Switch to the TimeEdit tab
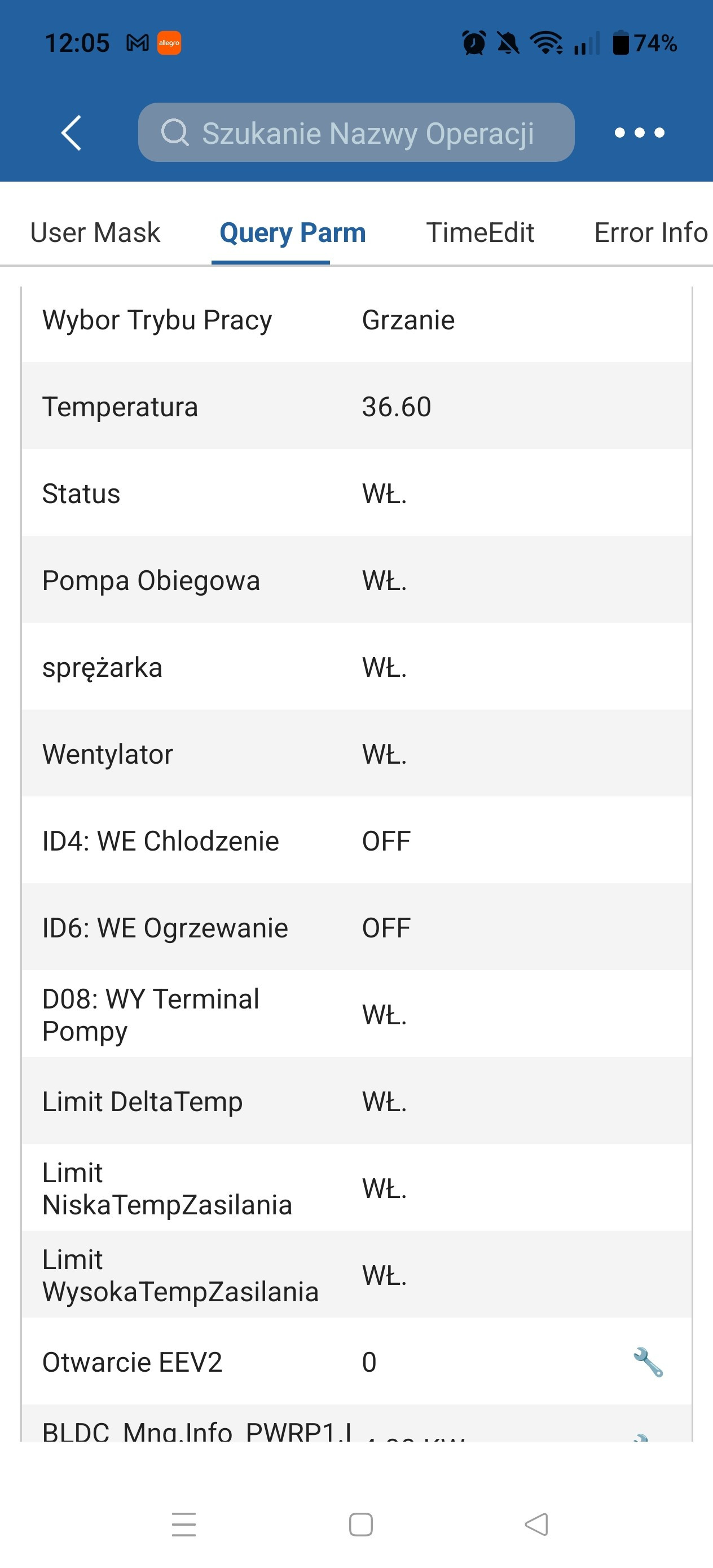The image size is (713, 1568). point(480,232)
